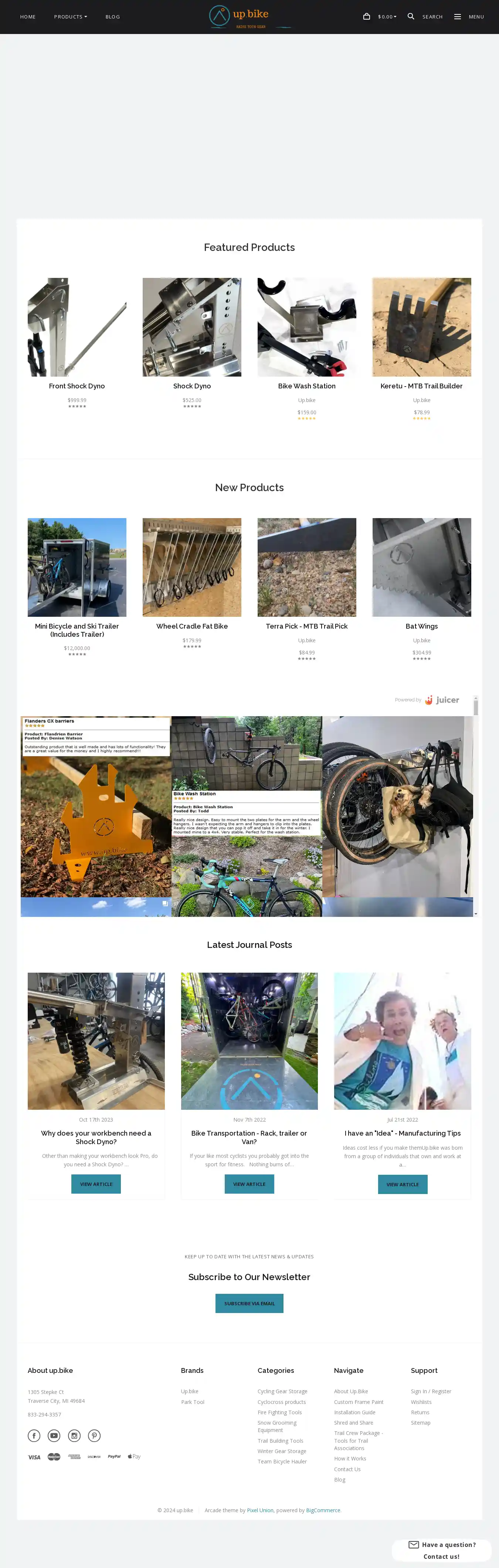Screen dimensions: 499x1568
Task: Visit the up.bike Facebook page
Action: tap(34, 1435)
